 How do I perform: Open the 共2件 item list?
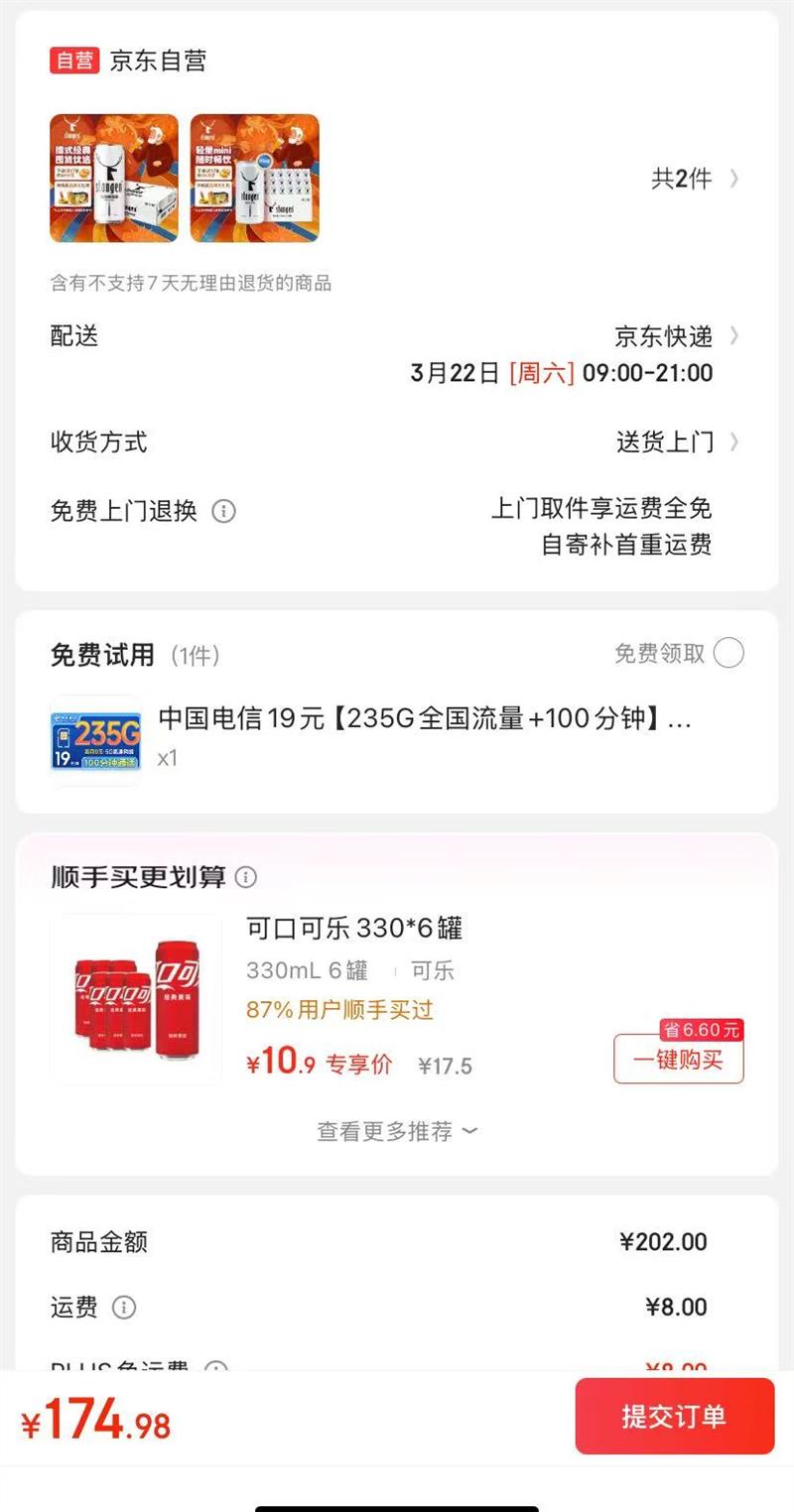point(695,179)
